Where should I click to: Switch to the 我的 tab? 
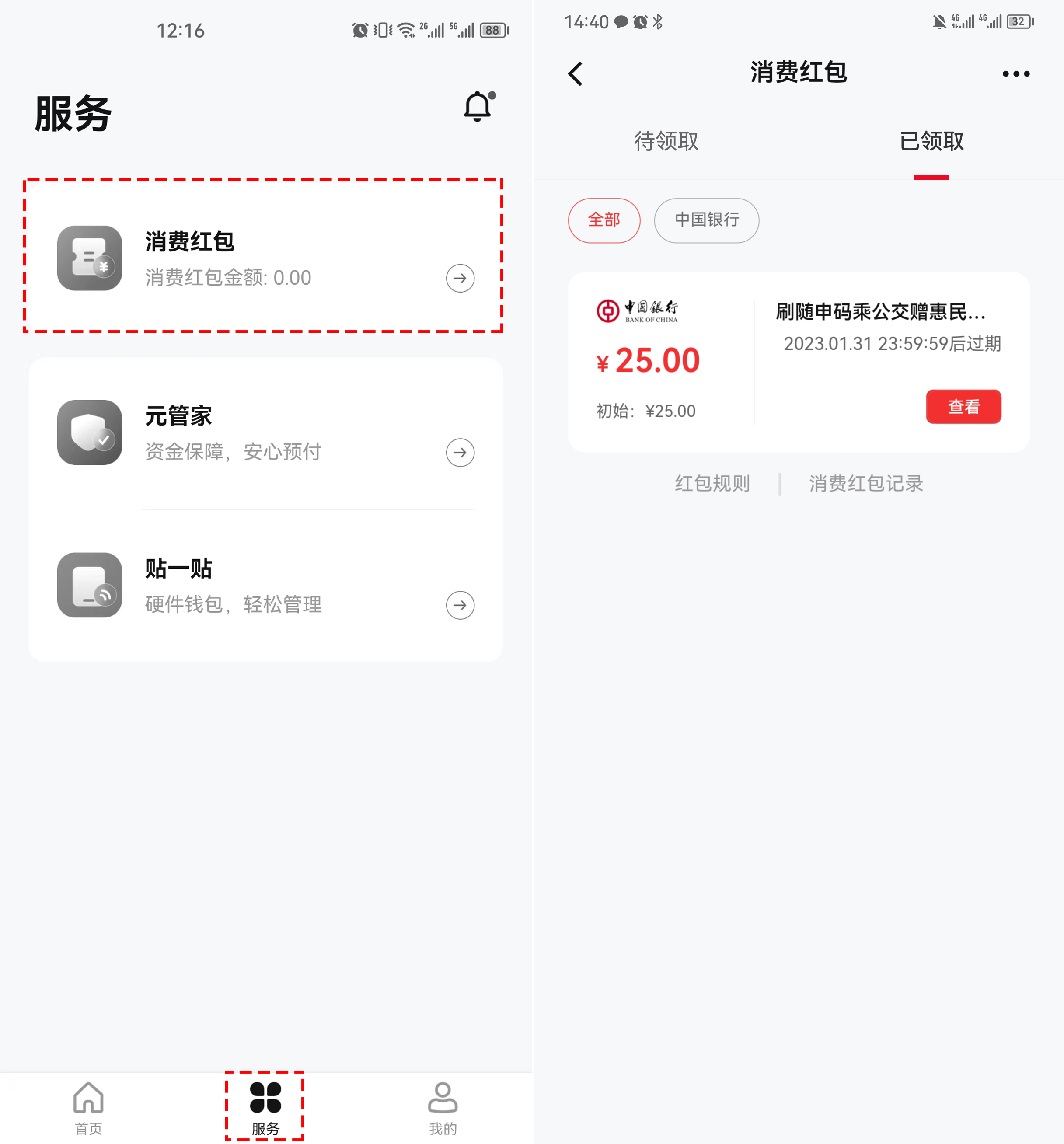click(443, 1108)
